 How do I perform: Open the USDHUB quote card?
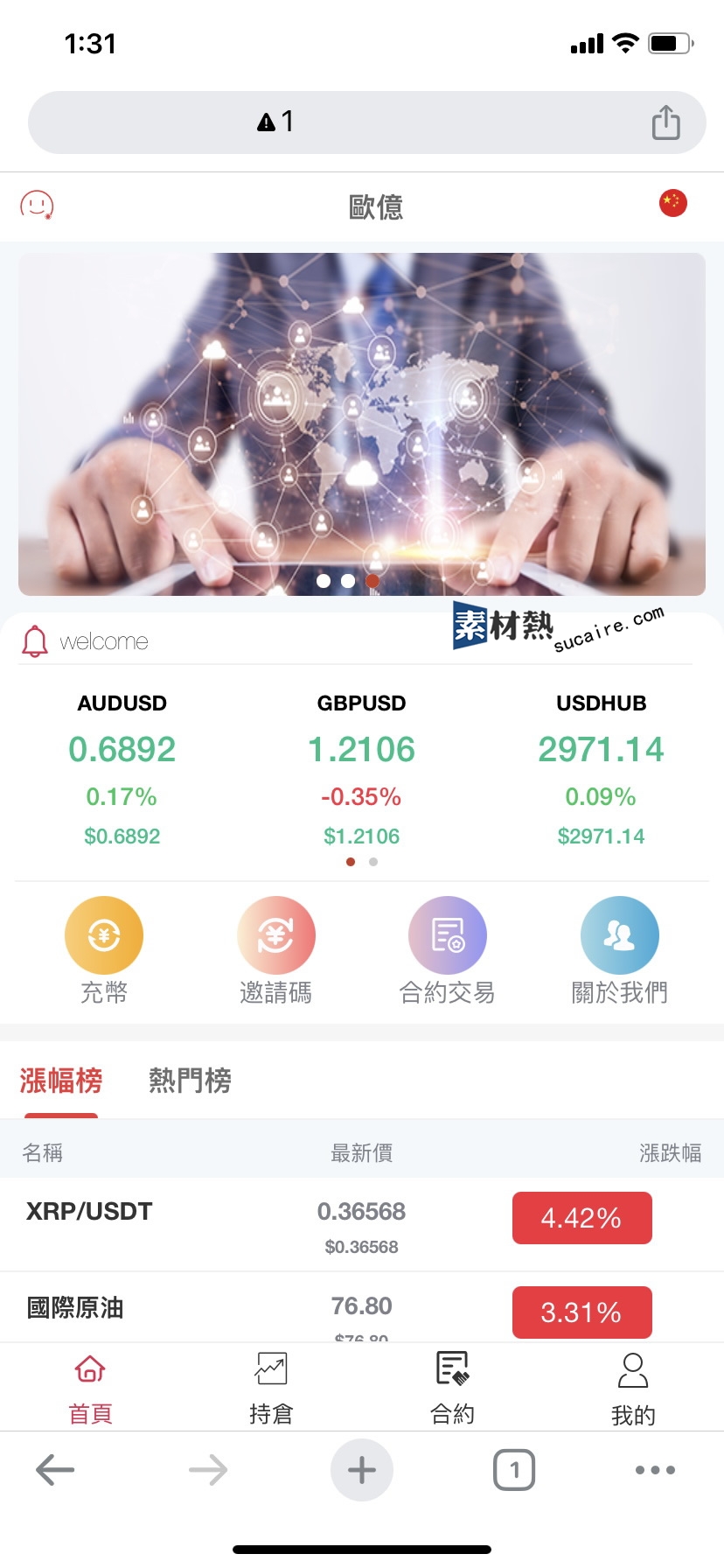coord(601,768)
